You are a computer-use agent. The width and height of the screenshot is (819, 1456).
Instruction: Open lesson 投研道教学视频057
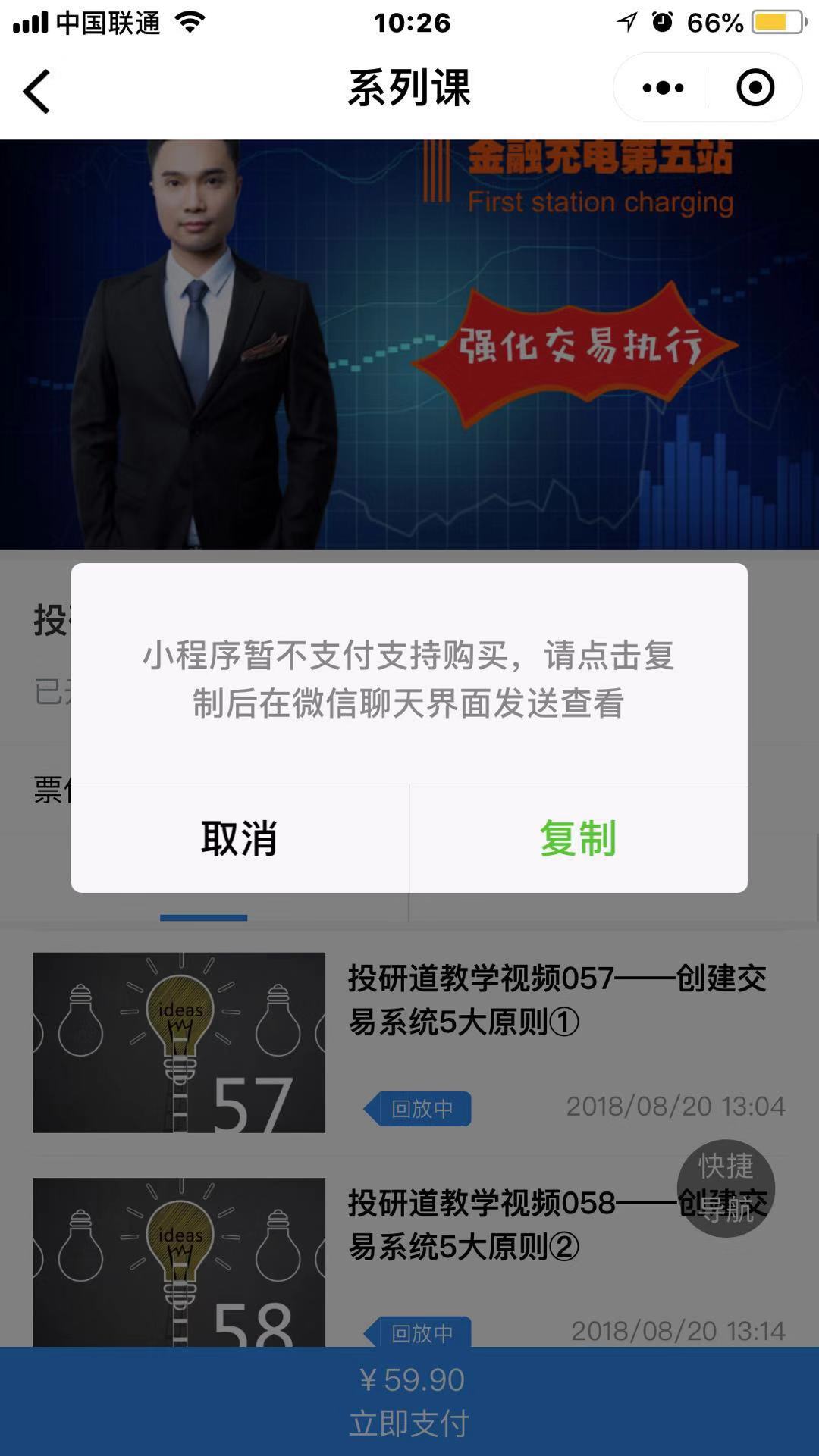tap(557, 1000)
